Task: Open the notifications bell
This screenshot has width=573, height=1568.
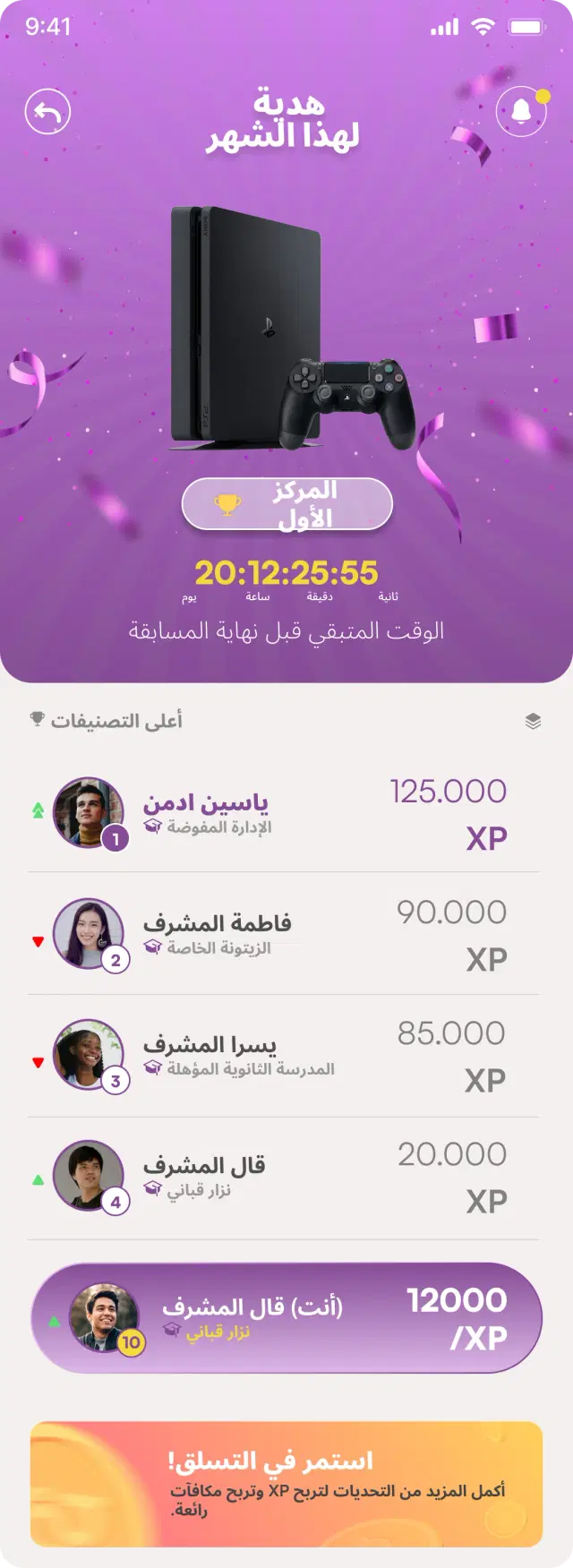Action: coord(520,112)
